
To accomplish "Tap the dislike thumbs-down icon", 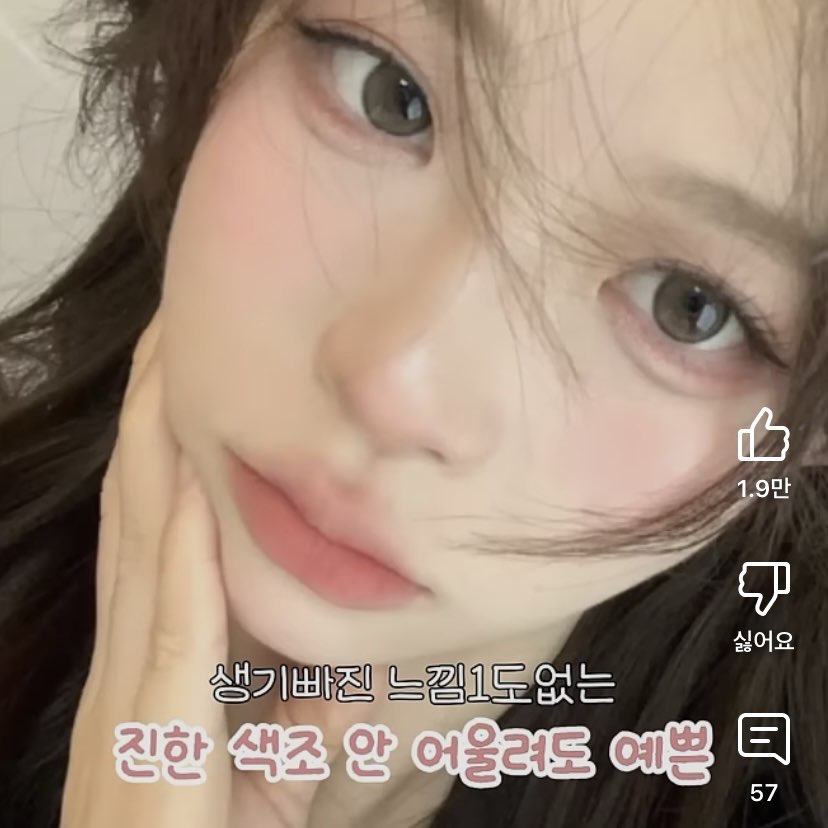I will click(763, 589).
